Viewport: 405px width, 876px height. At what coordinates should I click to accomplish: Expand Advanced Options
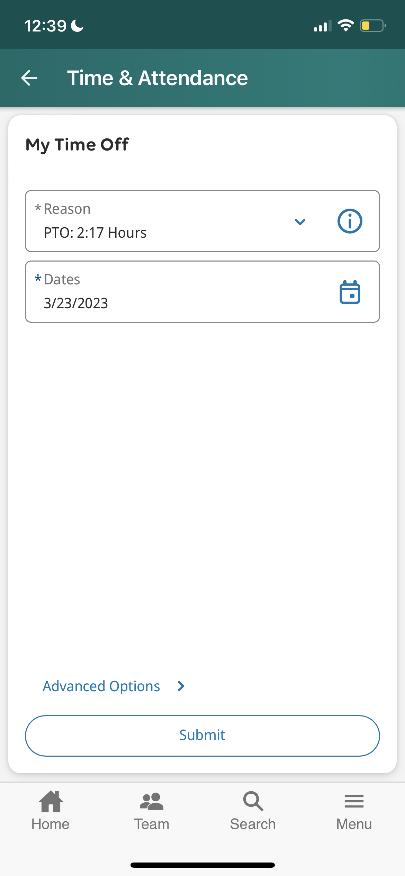[114, 686]
